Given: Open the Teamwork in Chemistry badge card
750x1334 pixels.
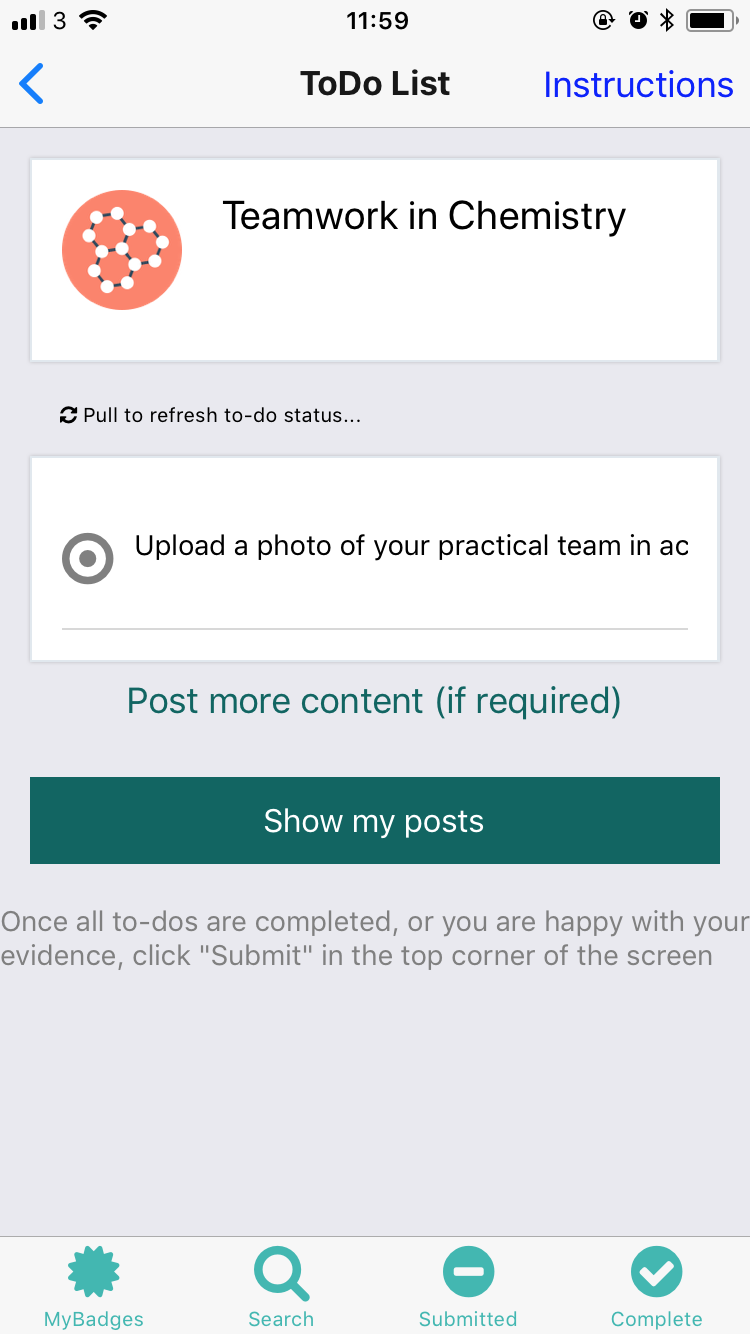Looking at the screenshot, I should pos(375,260).
